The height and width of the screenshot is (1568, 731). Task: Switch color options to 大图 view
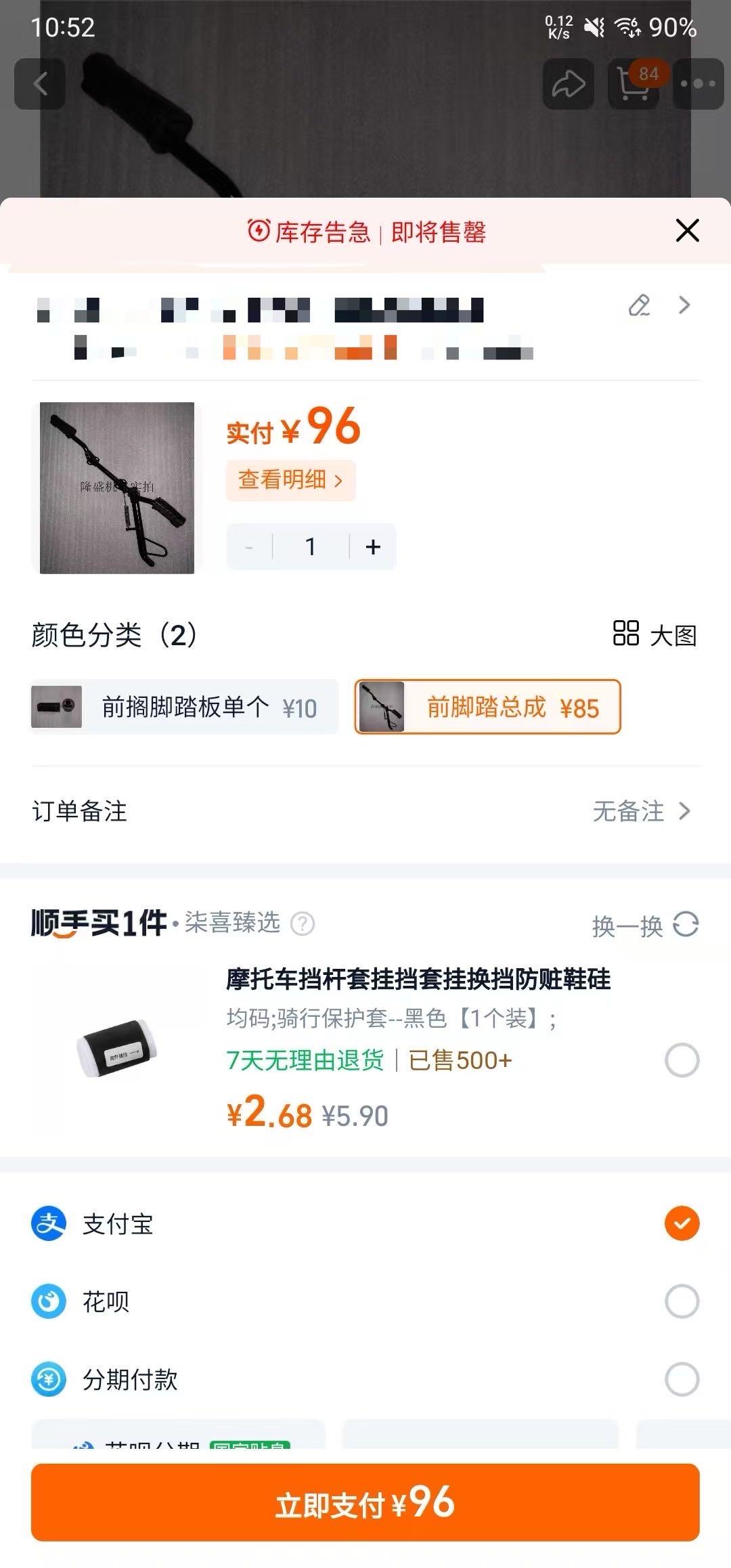click(655, 635)
